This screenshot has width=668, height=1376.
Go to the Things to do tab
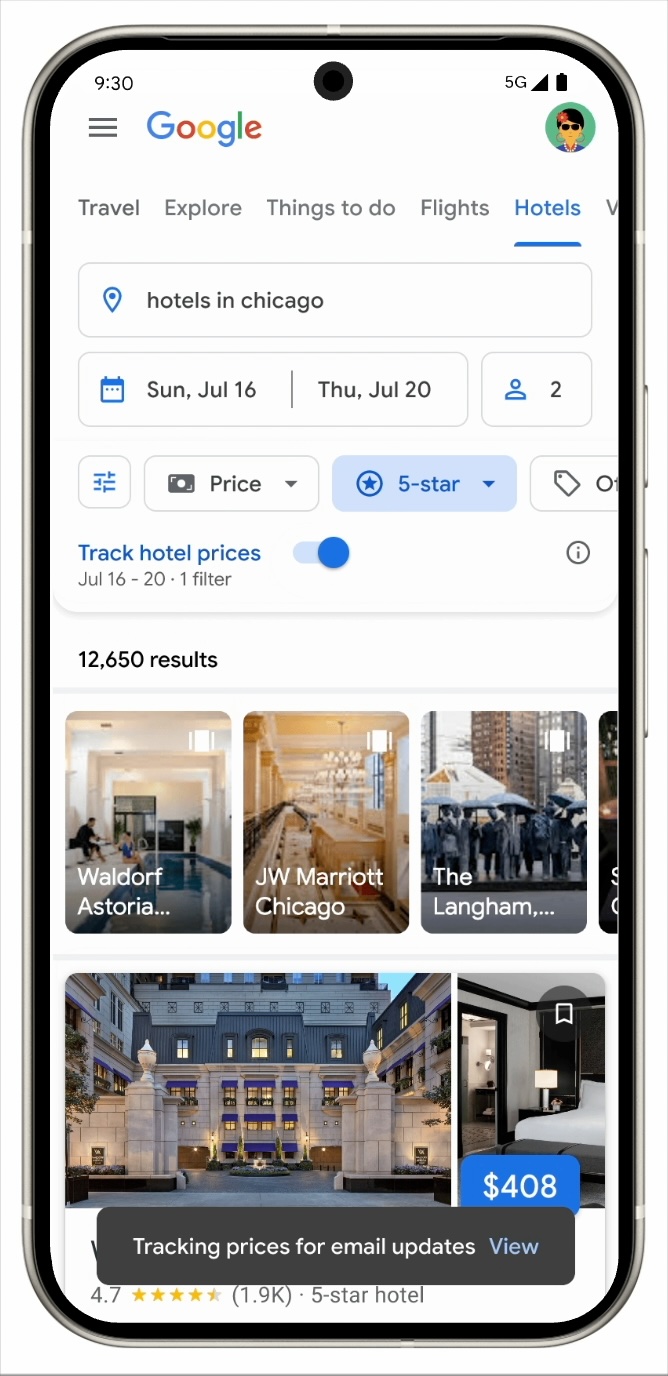tap(331, 208)
